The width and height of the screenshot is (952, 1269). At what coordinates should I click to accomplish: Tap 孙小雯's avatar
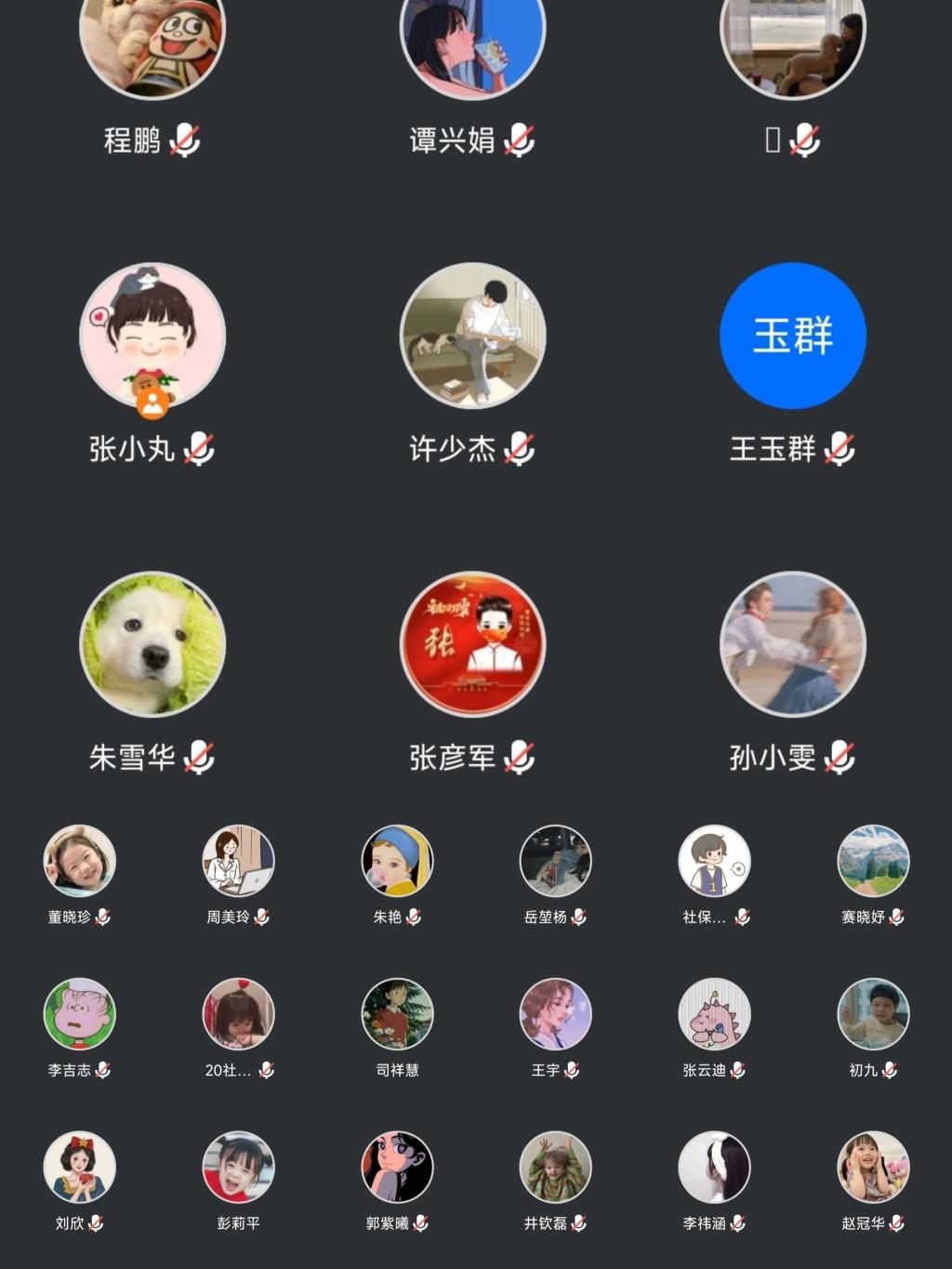pyautogui.click(x=792, y=644)
